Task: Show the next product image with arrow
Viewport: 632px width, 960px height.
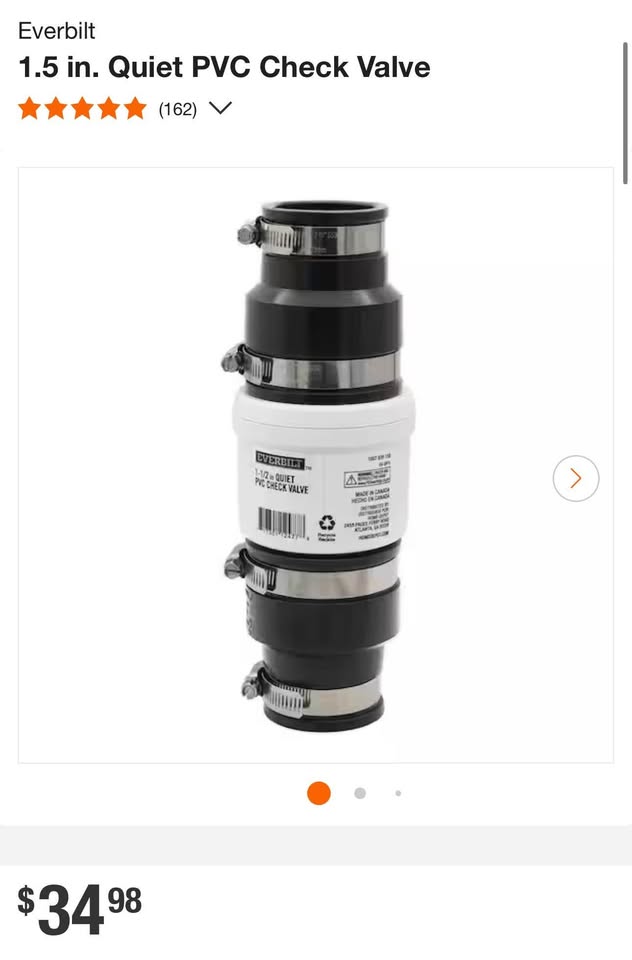Action: coord(575,479)
